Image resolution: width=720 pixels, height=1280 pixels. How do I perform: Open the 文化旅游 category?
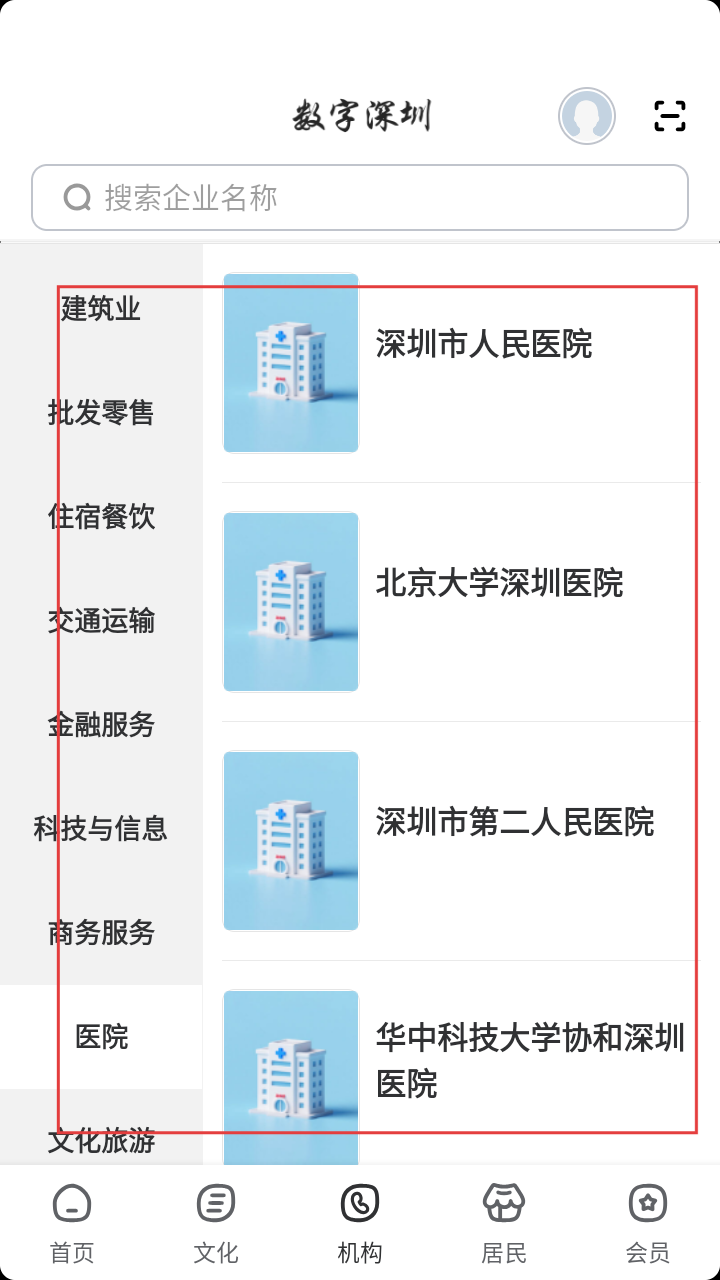[x=101, y=1140]
